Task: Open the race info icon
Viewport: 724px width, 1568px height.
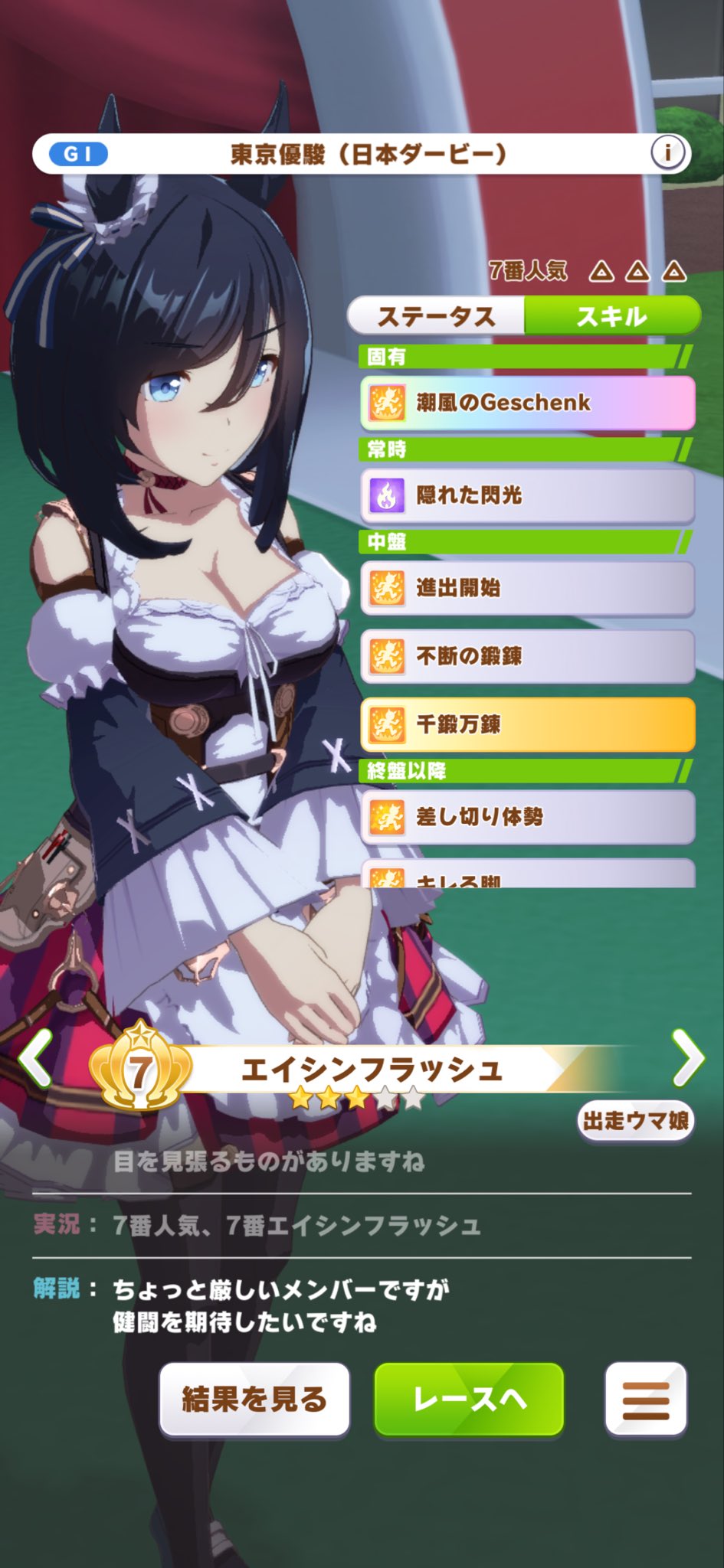Action: pyautogui.click(x=667, y=153)
